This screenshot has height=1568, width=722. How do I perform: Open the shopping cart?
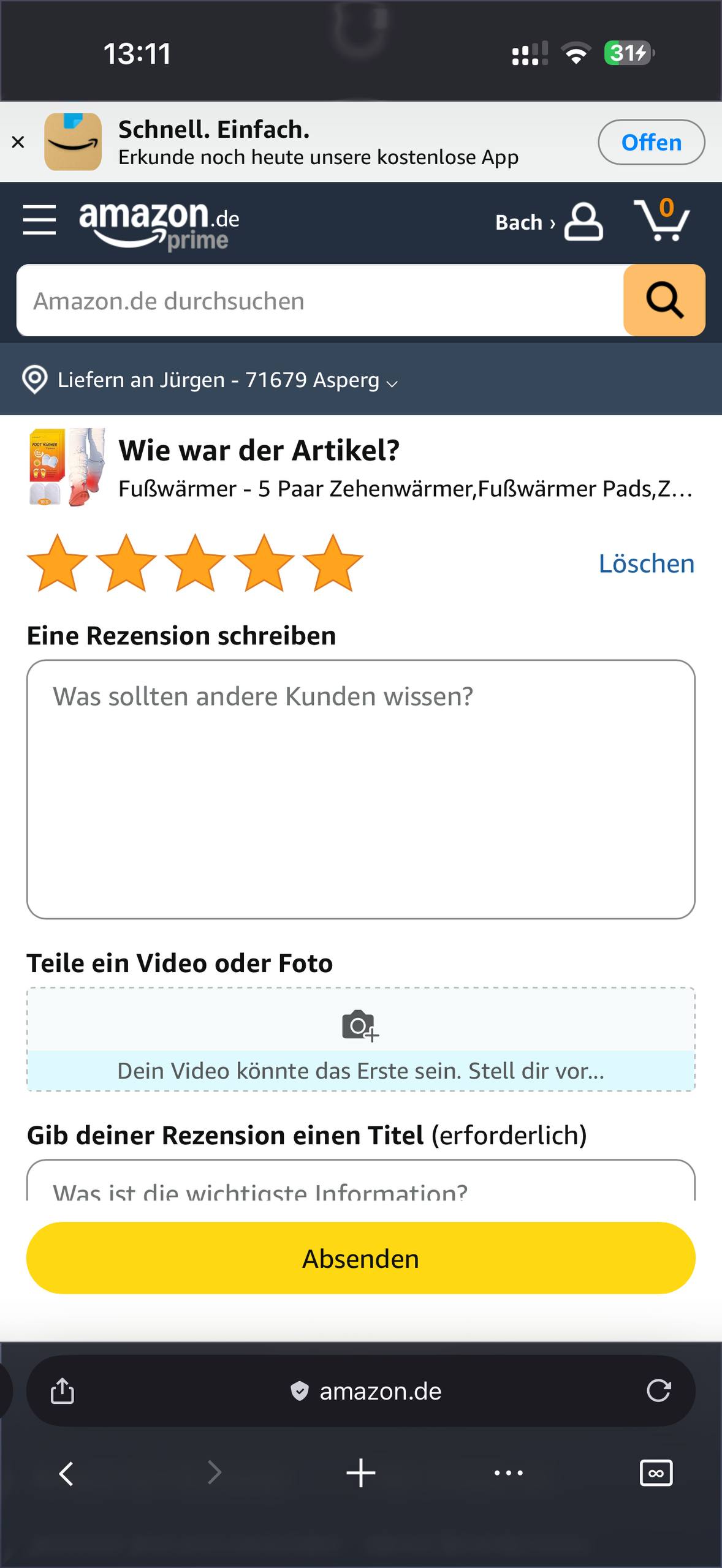[x=661, y=221]
